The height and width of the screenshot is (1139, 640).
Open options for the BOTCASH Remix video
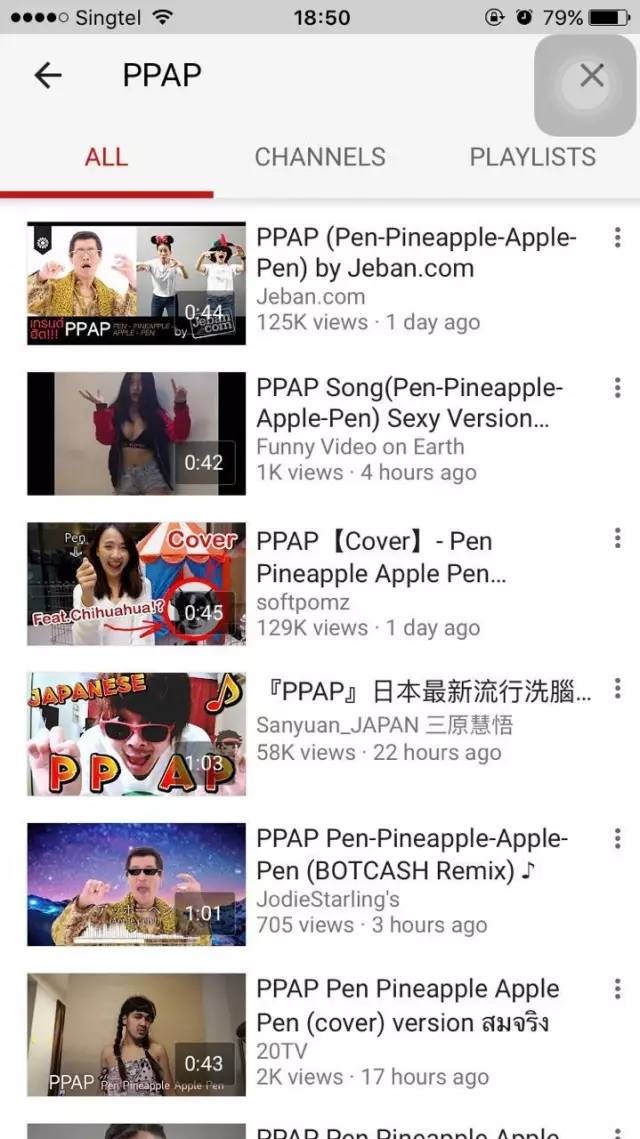(x=617, y=839)
